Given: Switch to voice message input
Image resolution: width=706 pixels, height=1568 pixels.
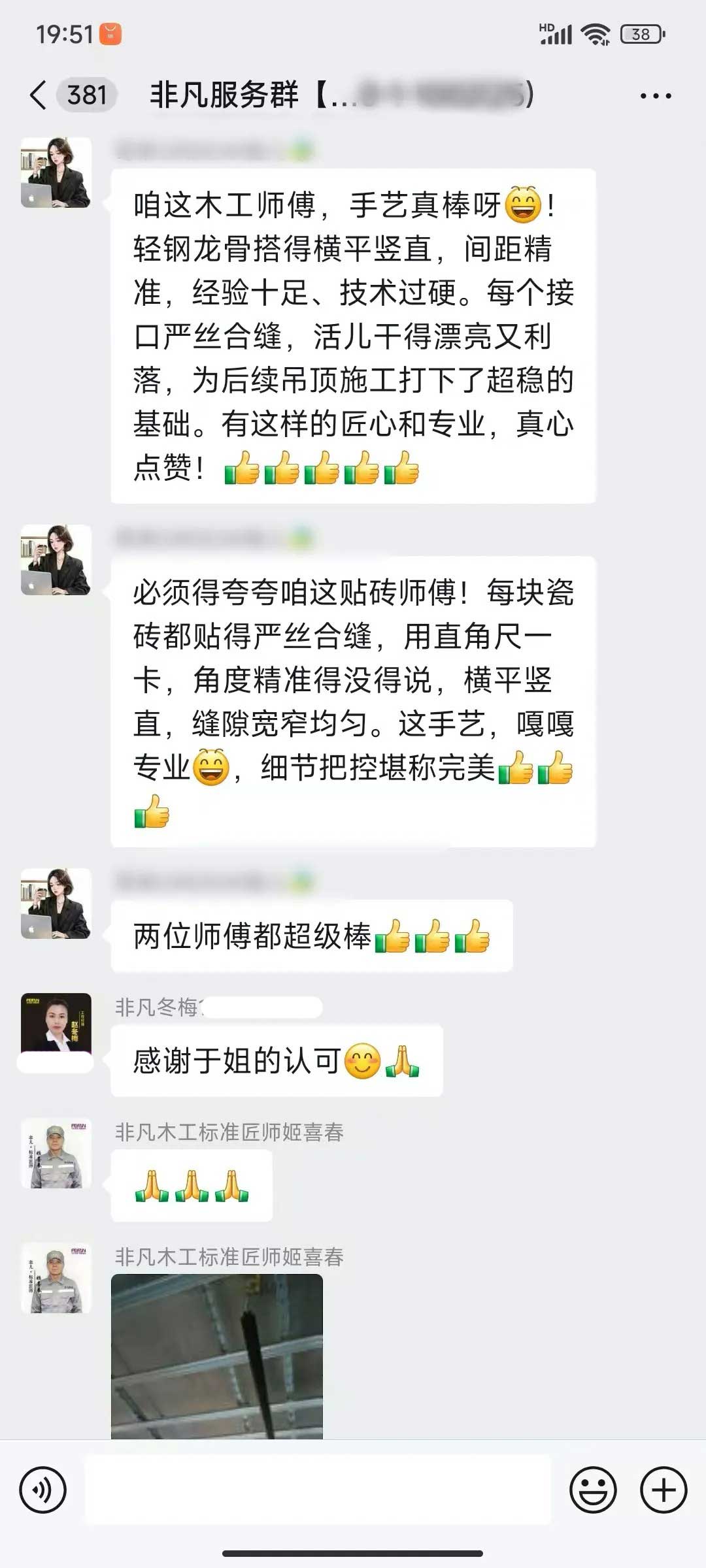Looking at the screenshot, I should click(43, 1490).
